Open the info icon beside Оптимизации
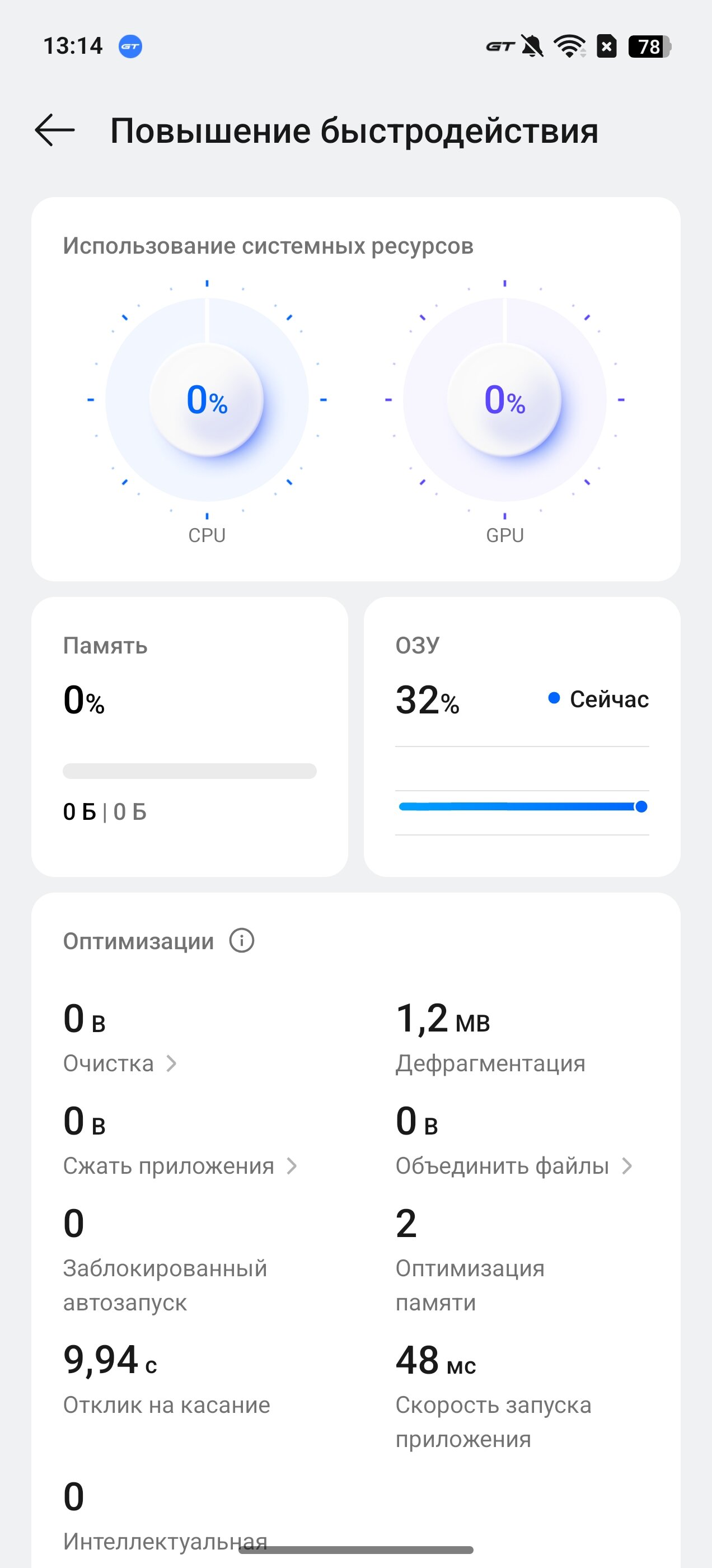712x1568 pixels. [242, 940]
